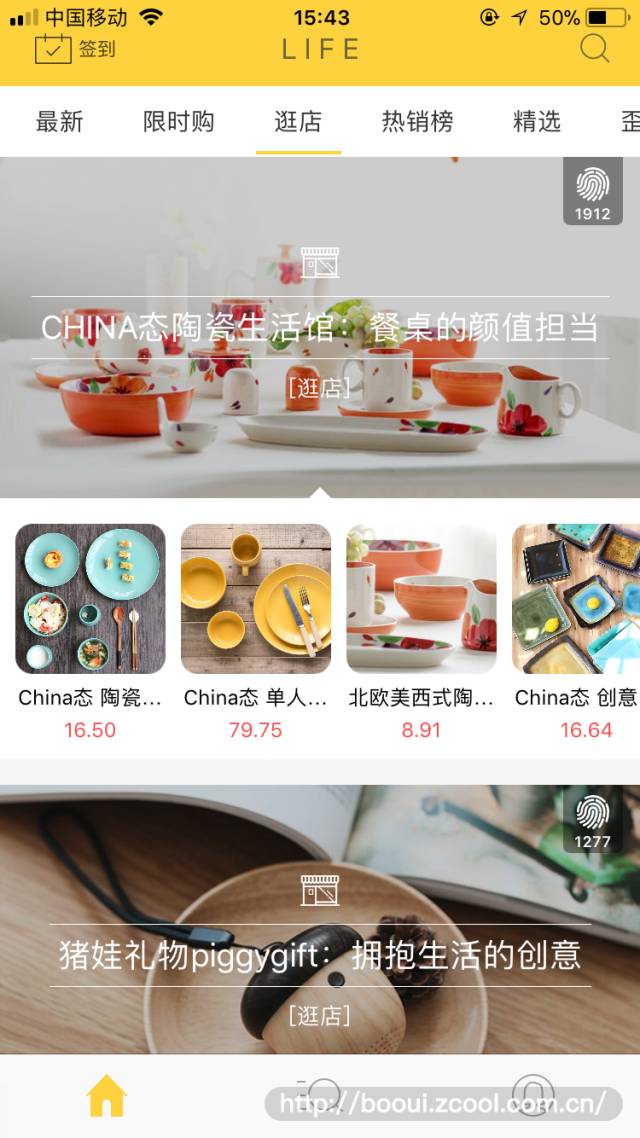Open the 猪娃礼物piggygift store banner
The height and width of the screenshot is (1138, 640).
(x=320, y=955)
